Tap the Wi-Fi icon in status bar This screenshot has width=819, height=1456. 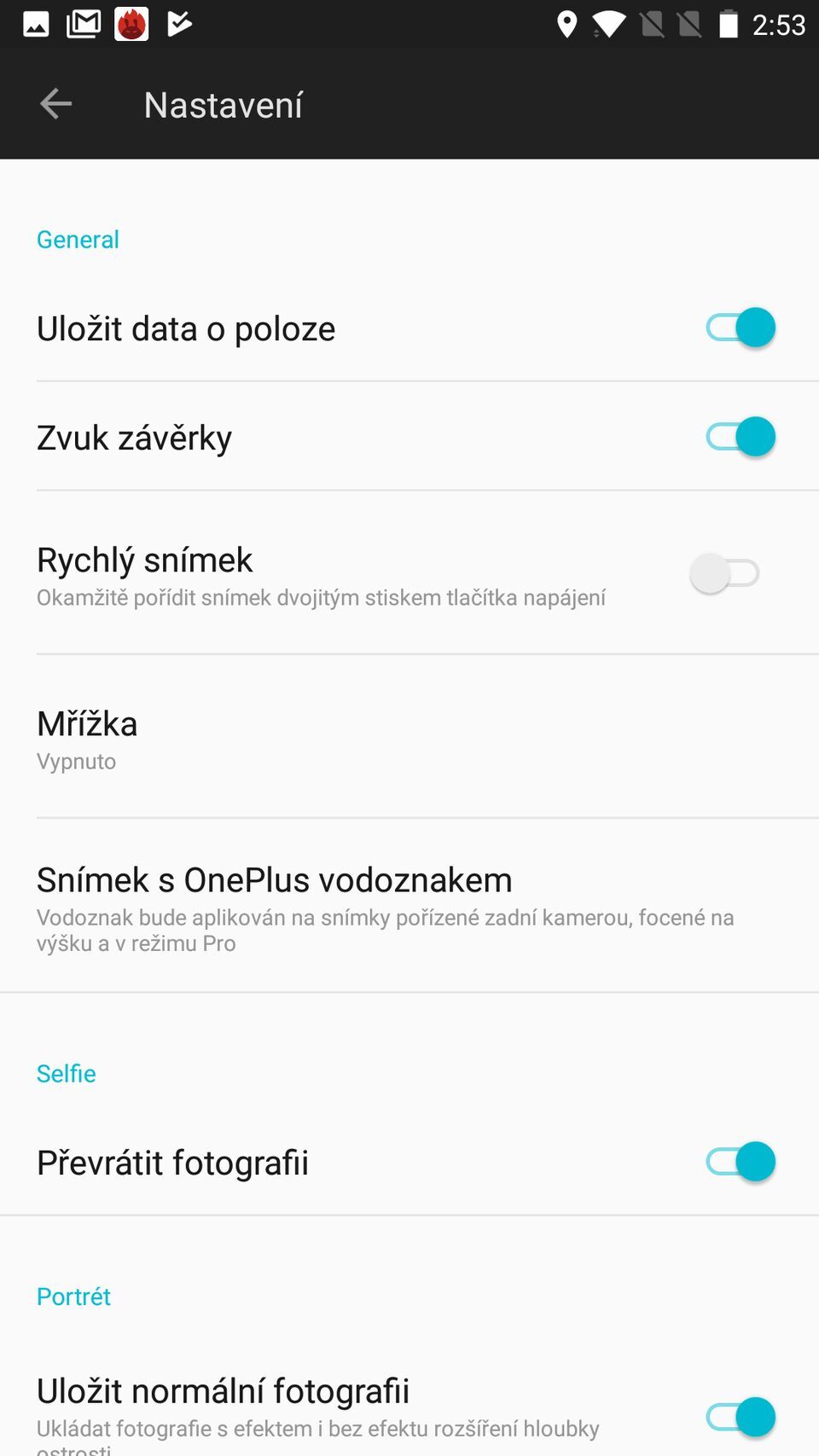pyautogui.click(x=608, y=24)
